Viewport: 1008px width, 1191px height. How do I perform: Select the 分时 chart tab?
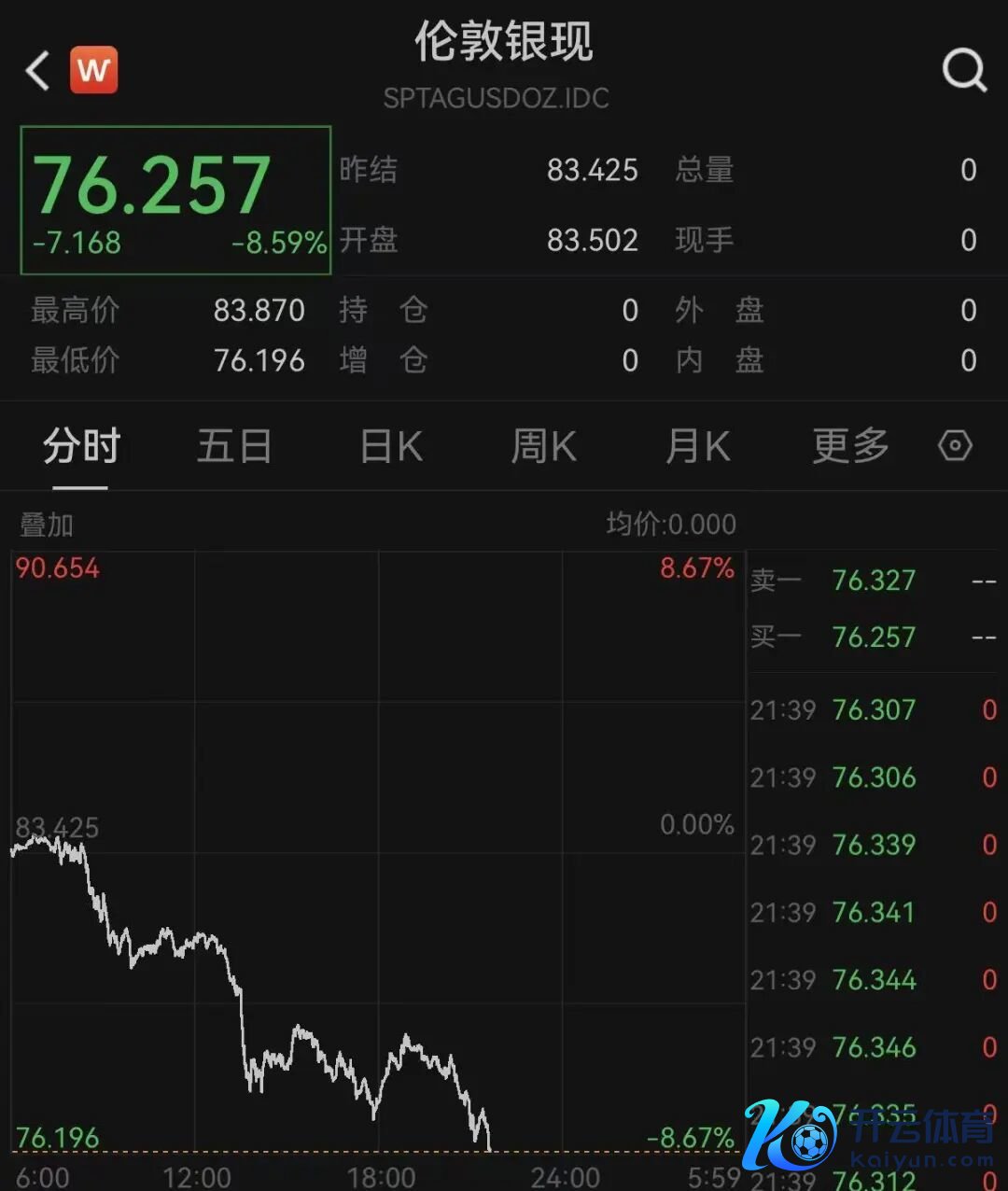pos(81,446)
